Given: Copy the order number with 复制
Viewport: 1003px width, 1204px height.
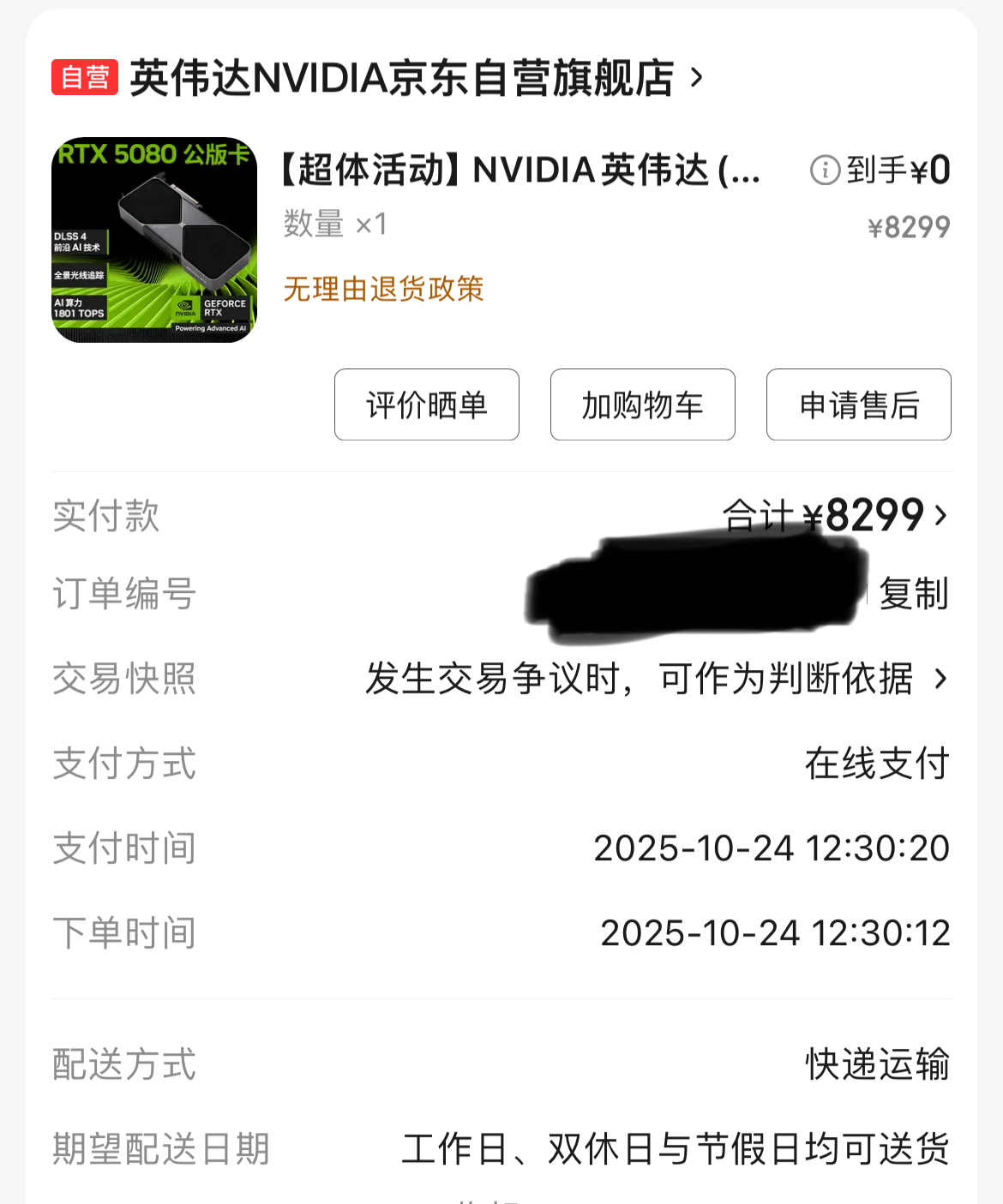Looking at the screenshot, I should click(x=914, y=593).
